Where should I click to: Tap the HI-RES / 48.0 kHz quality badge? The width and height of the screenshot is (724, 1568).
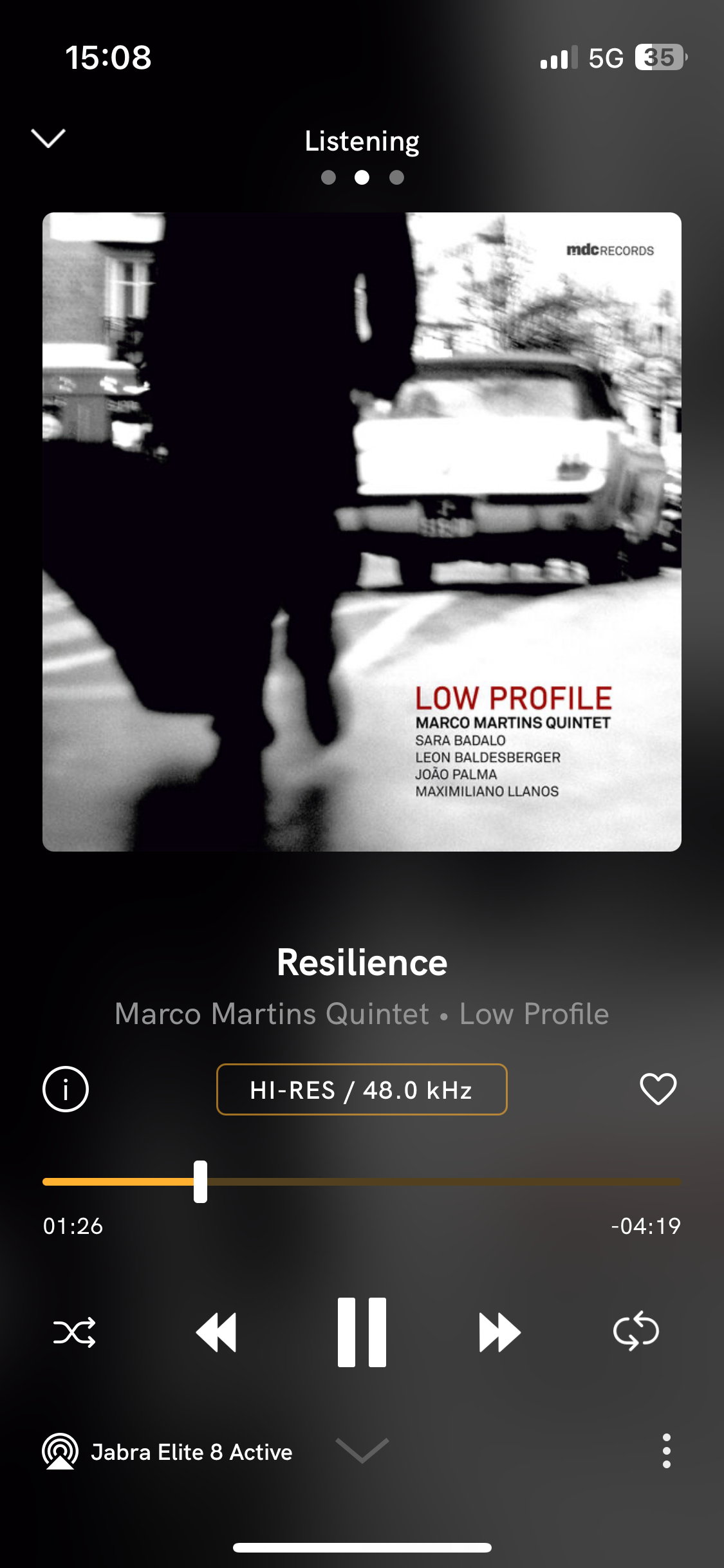click(362, 1089)
